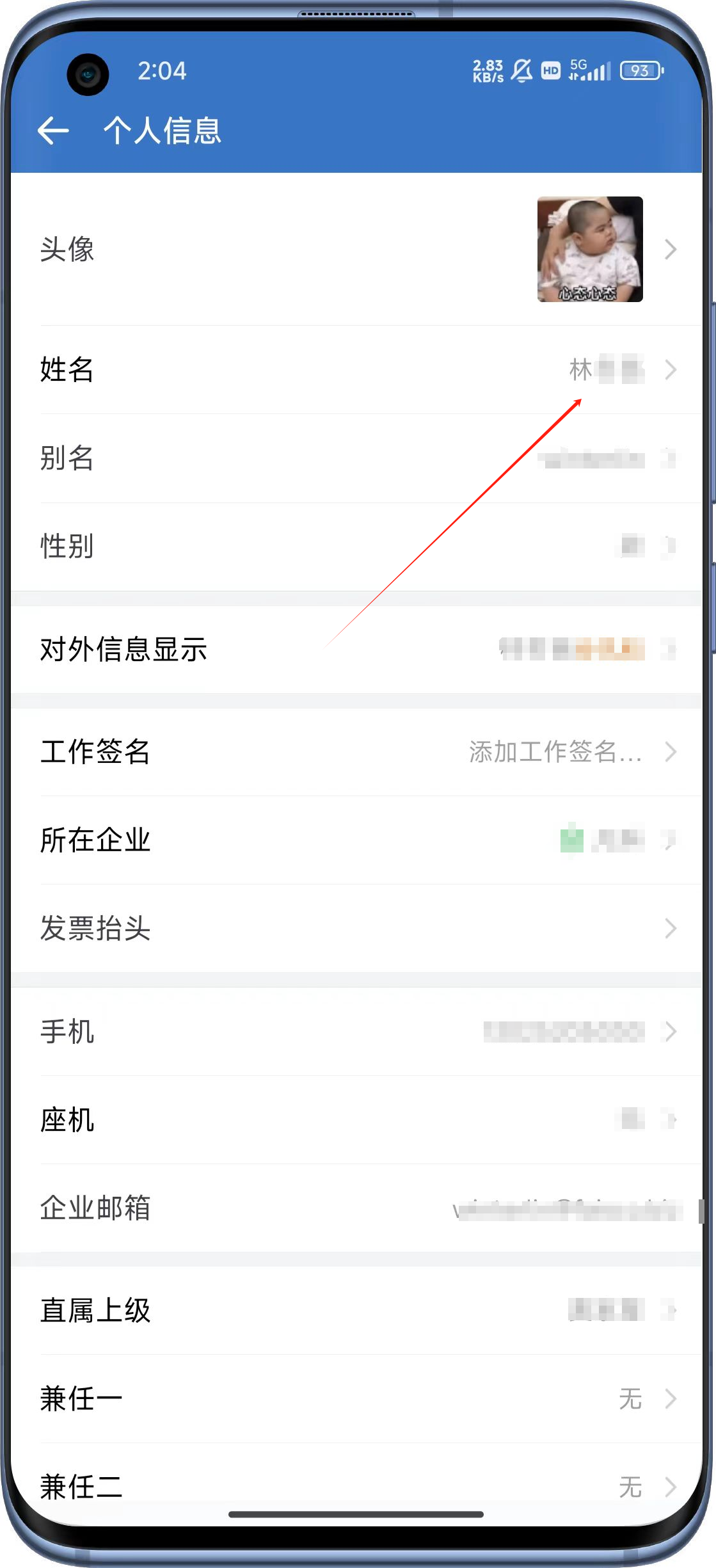This screenshot has height=1568, width=716.
Task: Open the 手机 phone number row
Action: pyautogui.click(x=356, y=1032)
